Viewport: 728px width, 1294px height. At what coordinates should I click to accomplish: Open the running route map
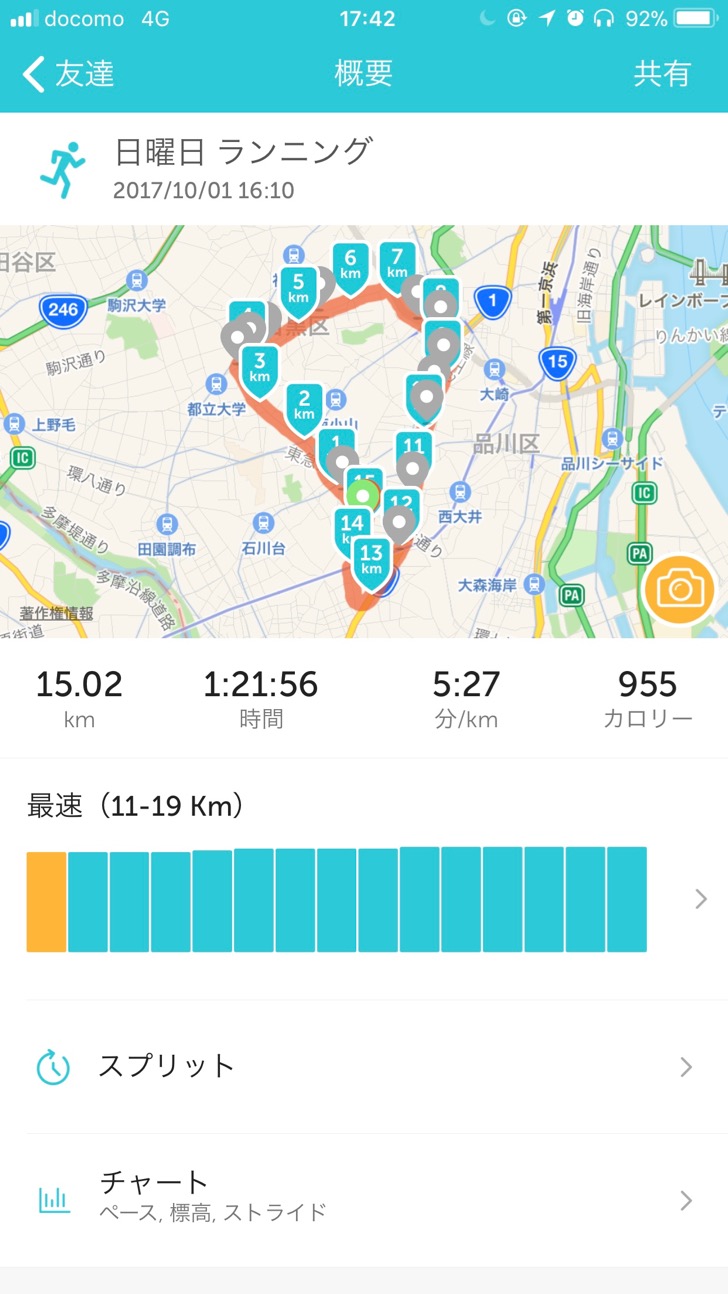[x=364, y=431]
